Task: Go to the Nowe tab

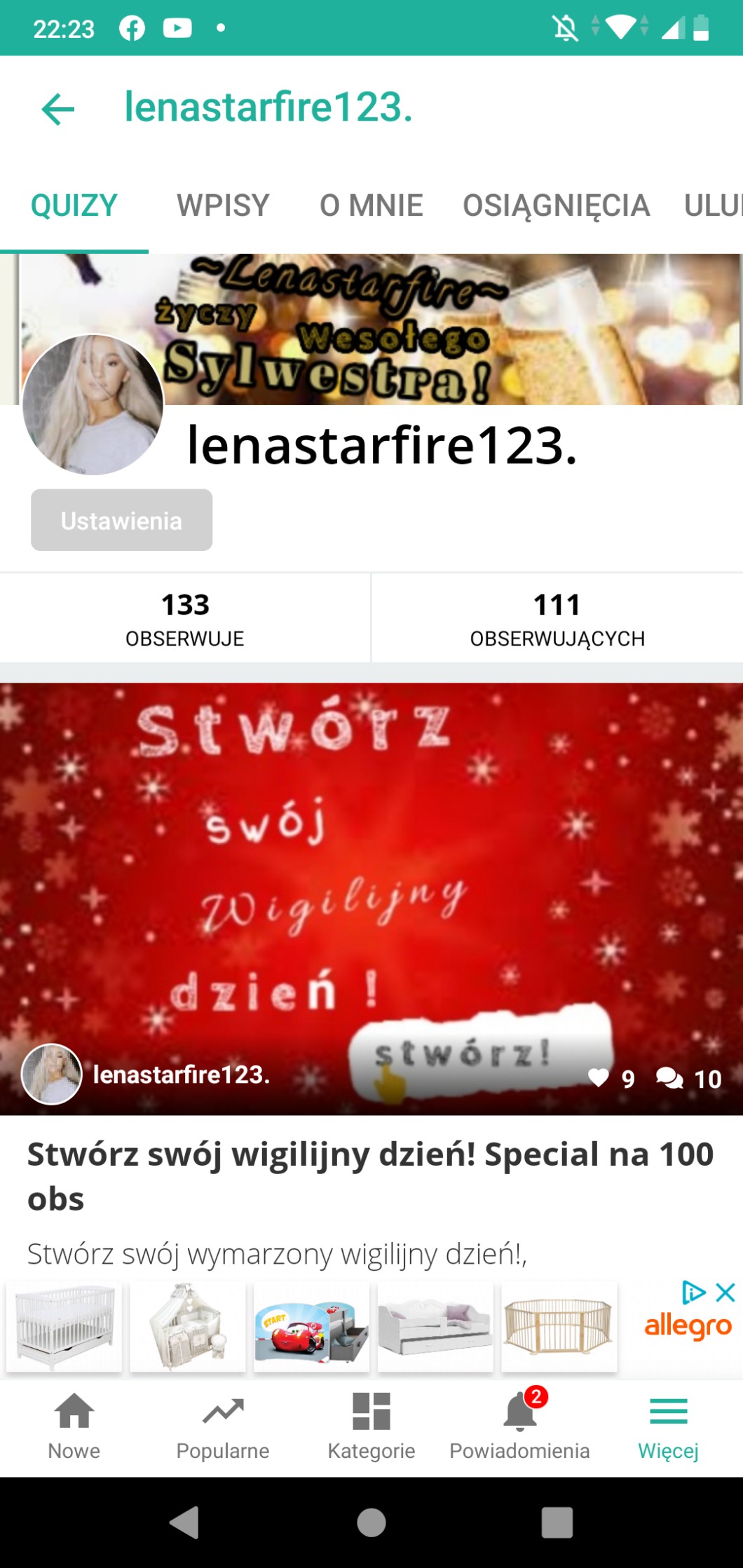Action: click(x=74, y=1426)
